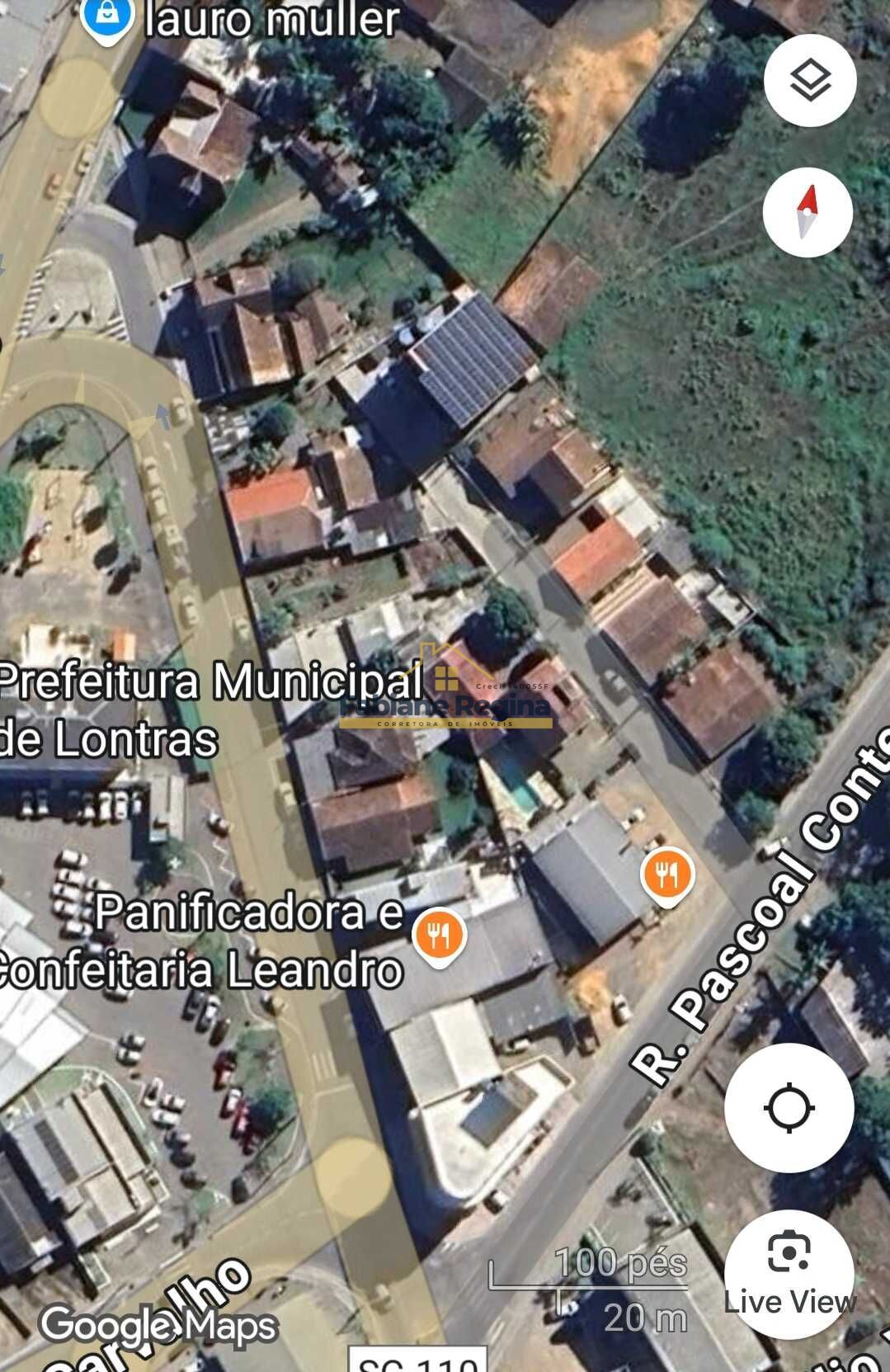Viewport: 890px width, 1372px height.
Task: Center the map on my location
Action: coord(789,1107)
